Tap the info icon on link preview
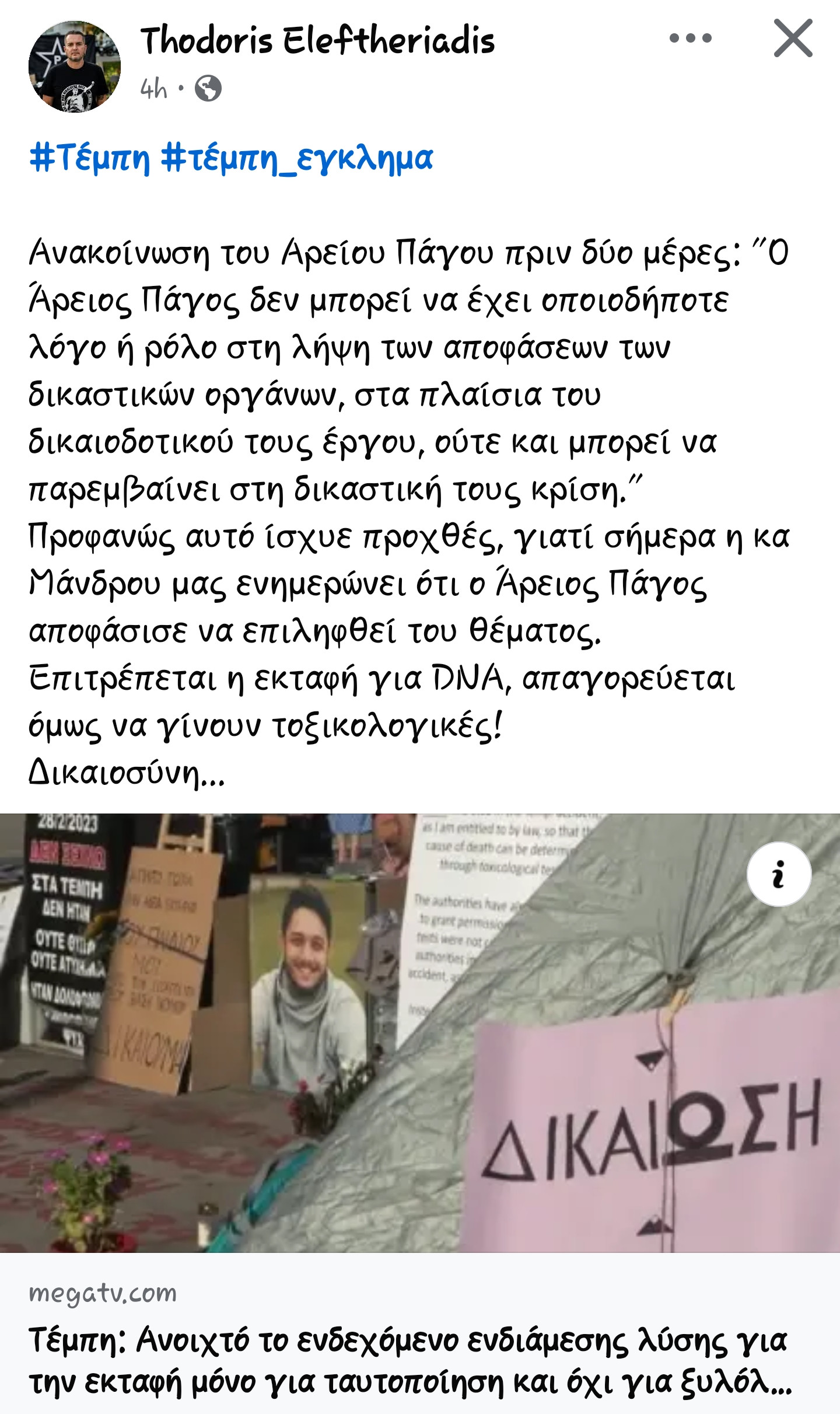Image resolution: width=840 pixels, height=1414 pixels. click(779, 874)
